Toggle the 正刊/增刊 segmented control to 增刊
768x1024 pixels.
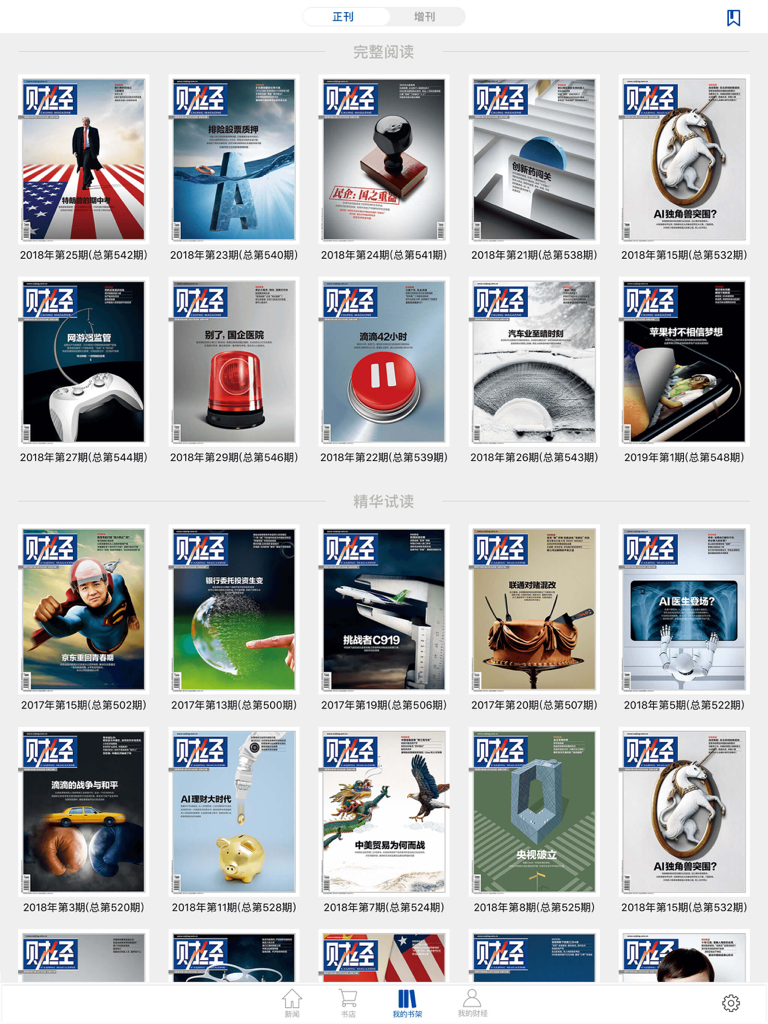click(427, 16)
